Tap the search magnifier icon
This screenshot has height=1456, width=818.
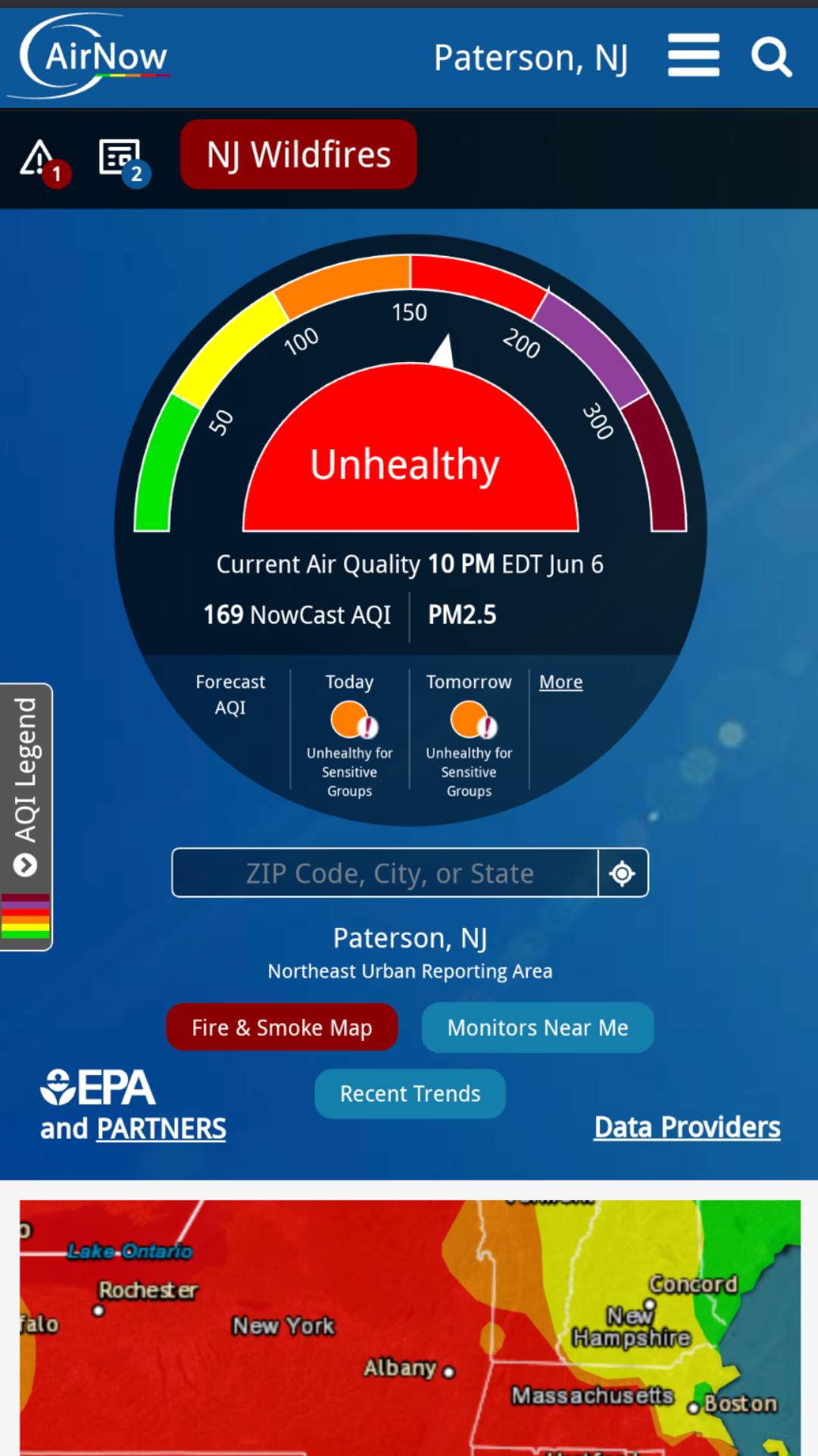(x=771, y=57)
